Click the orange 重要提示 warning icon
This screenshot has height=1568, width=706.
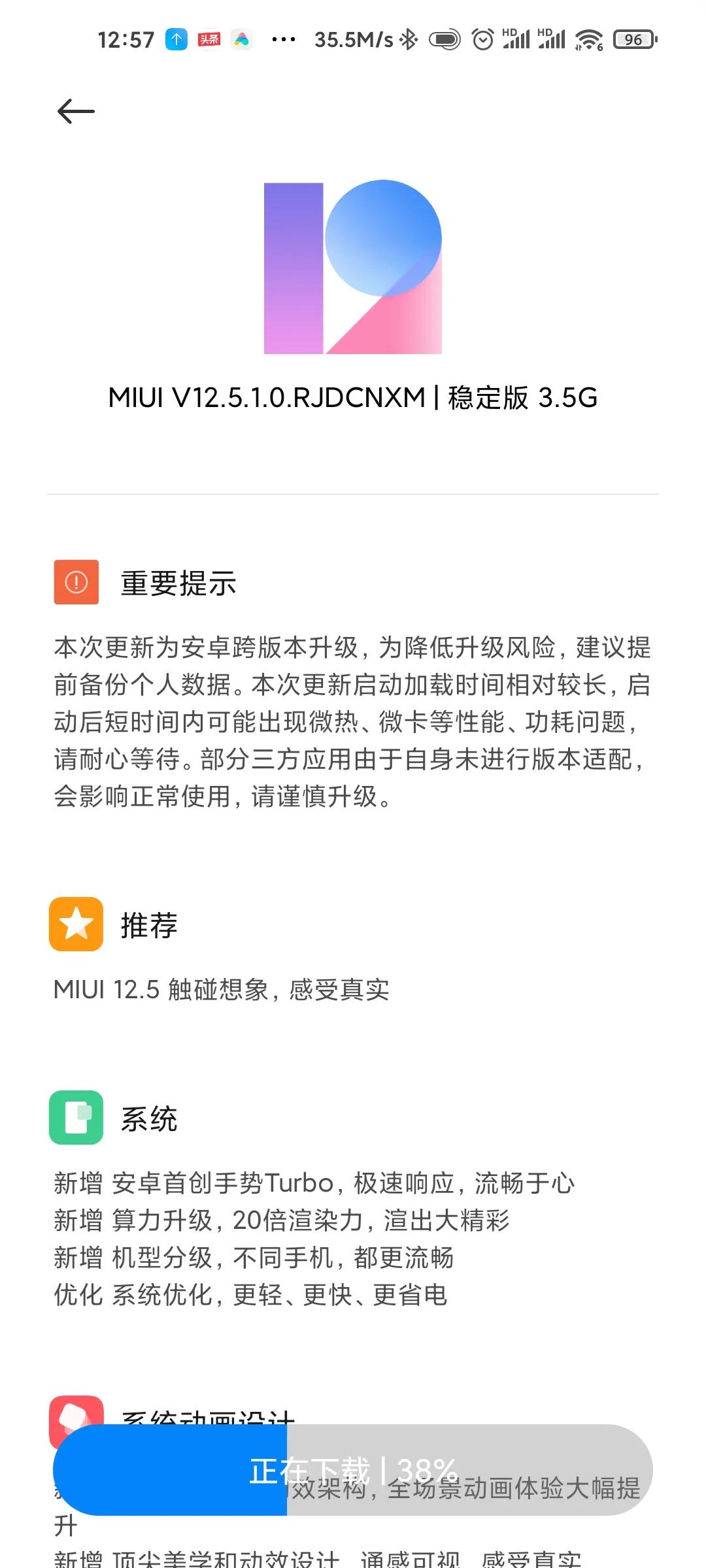tap(76, 583)
